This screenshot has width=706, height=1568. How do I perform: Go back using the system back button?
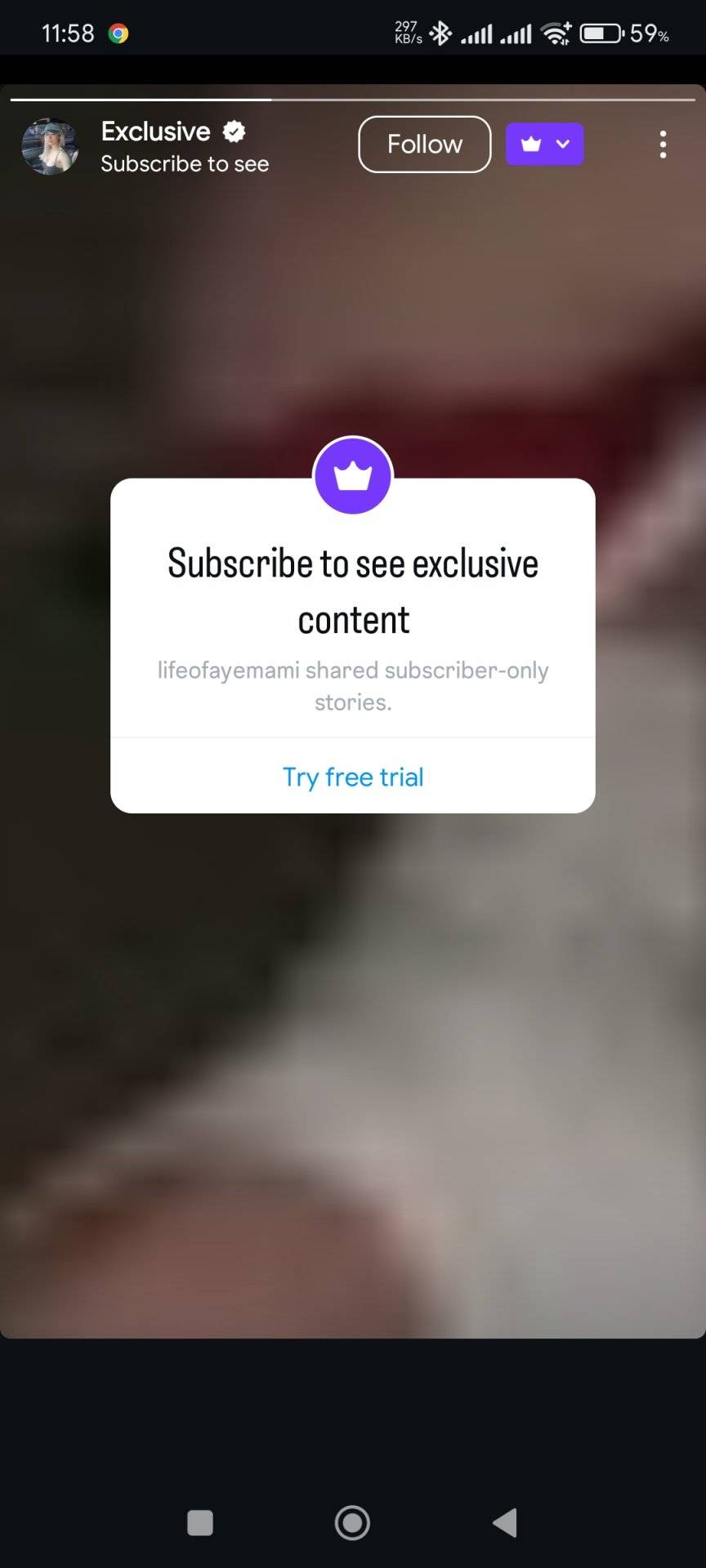[506, 1523]
